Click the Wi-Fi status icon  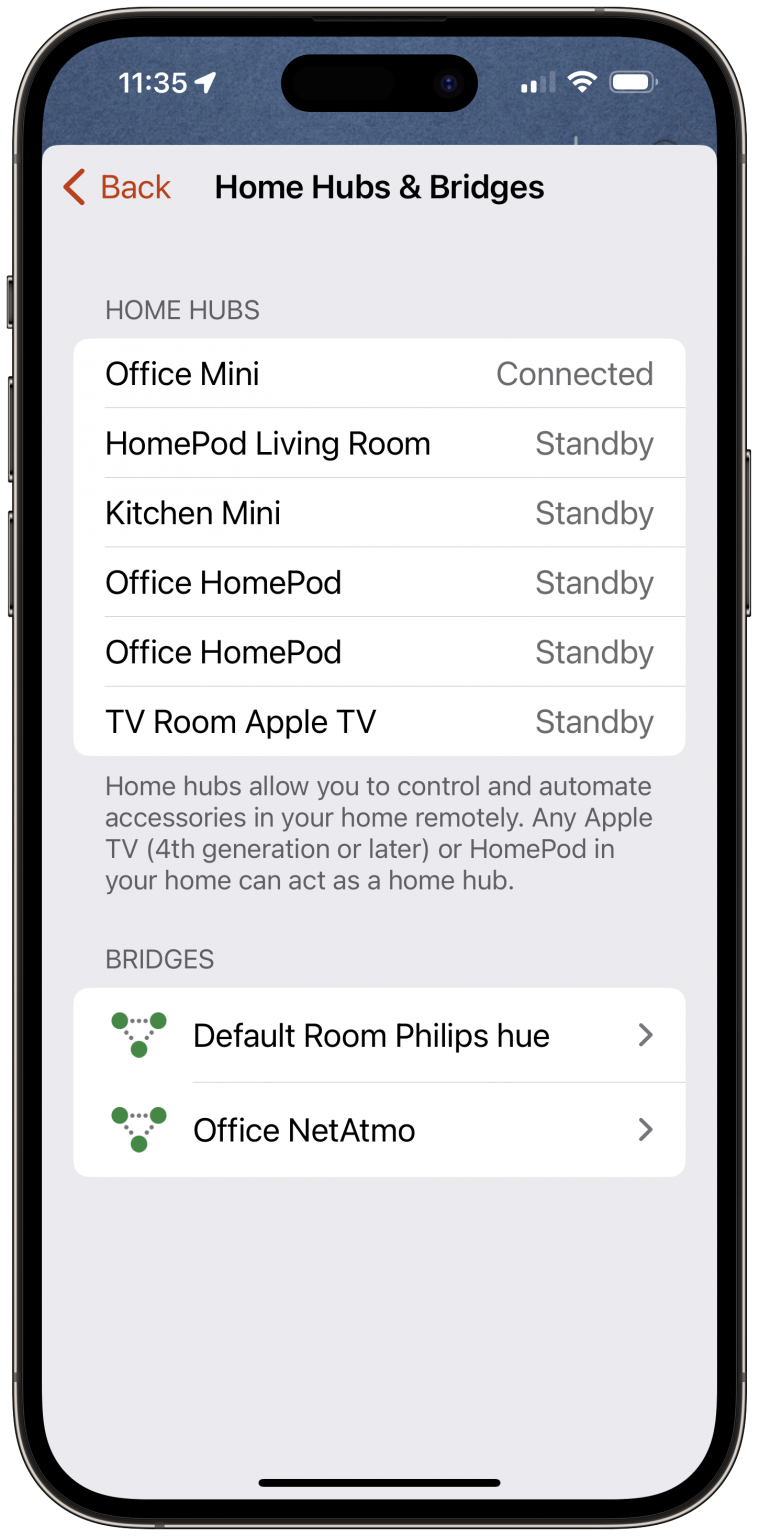(x=583, y=83)
